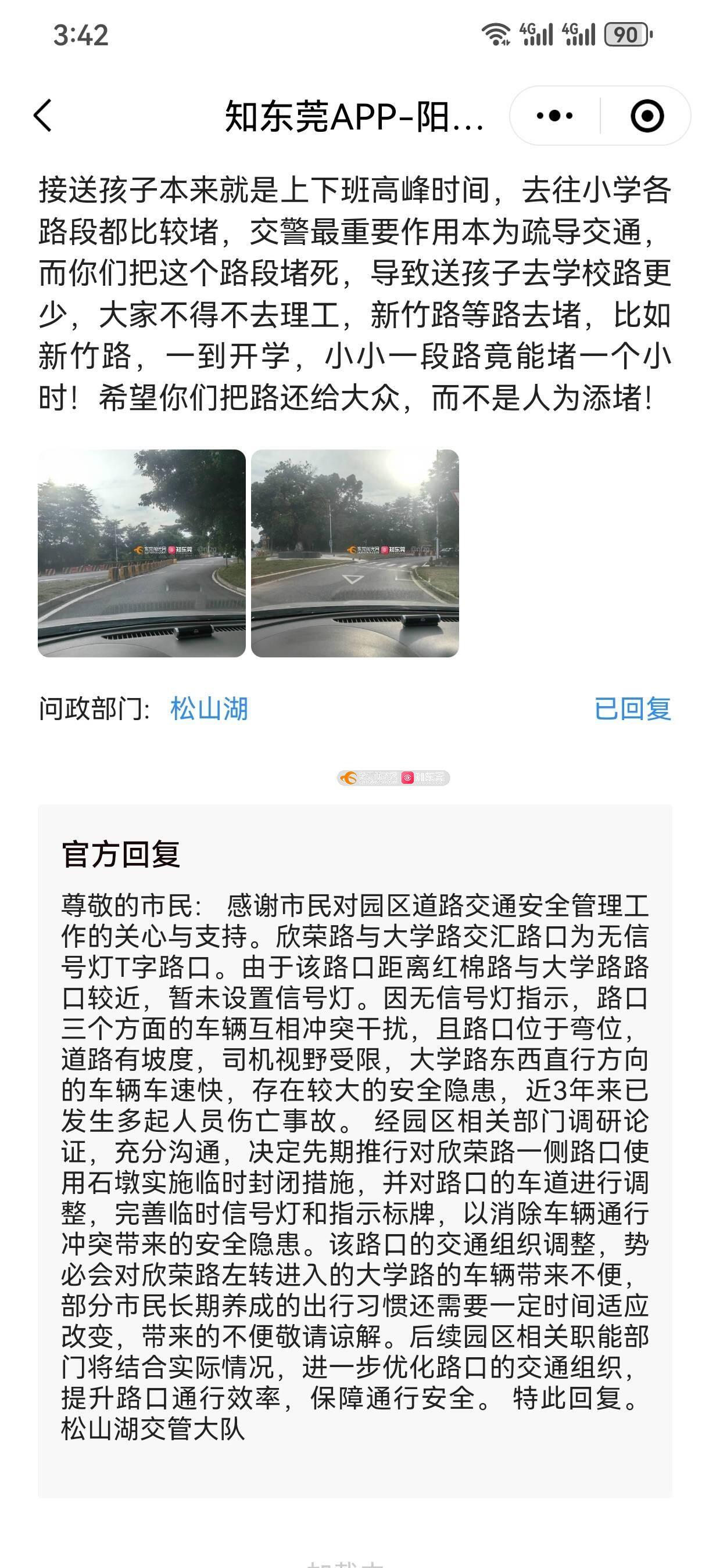Close the mini program via circle icon
Image resolution: width=709 pixels, height=1568 pixels.
pos(646,116)
